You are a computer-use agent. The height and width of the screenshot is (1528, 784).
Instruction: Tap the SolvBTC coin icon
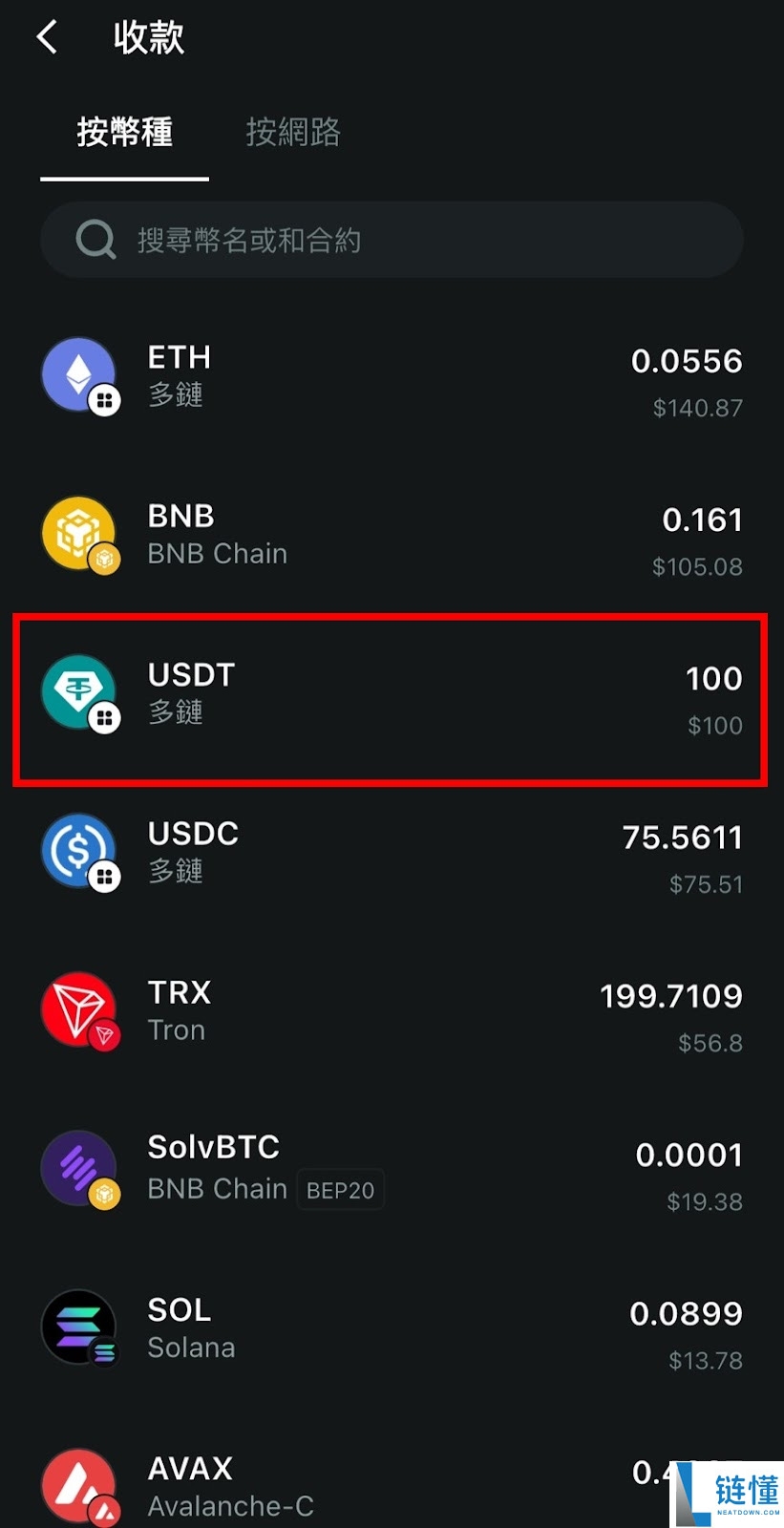coord(79,1167)
